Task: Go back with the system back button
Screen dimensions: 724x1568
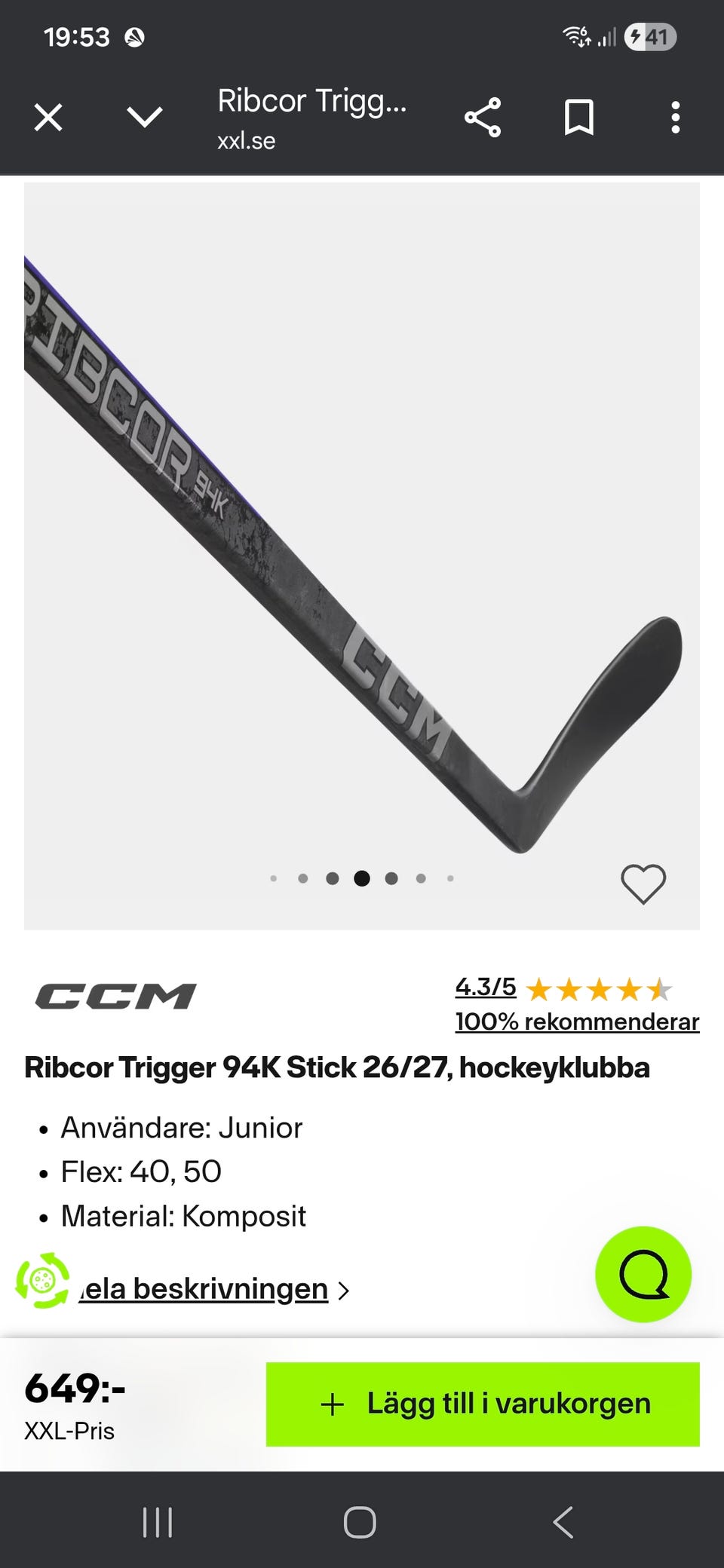Action: 563,1521
